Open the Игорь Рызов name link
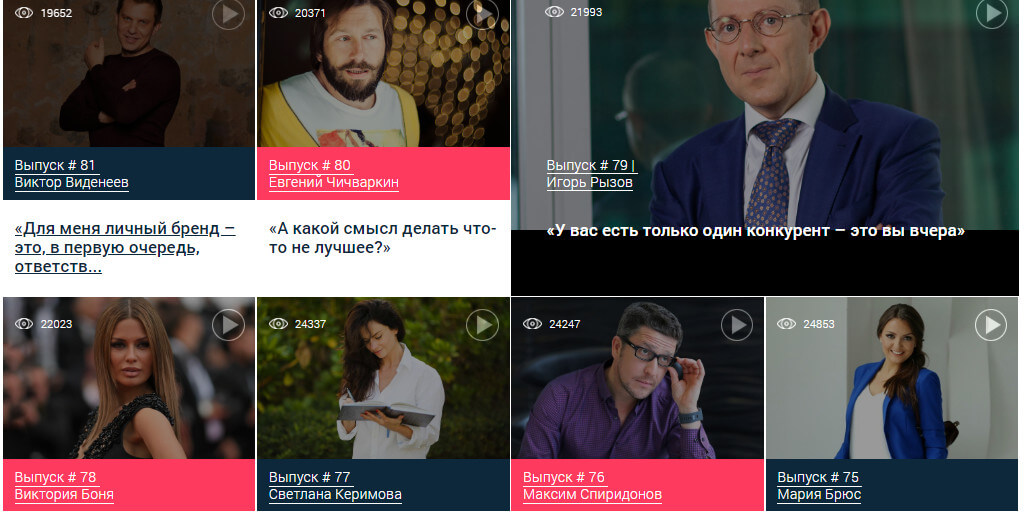The width and height of the screenshot is (1024, 512). click(x=589, y=183)
